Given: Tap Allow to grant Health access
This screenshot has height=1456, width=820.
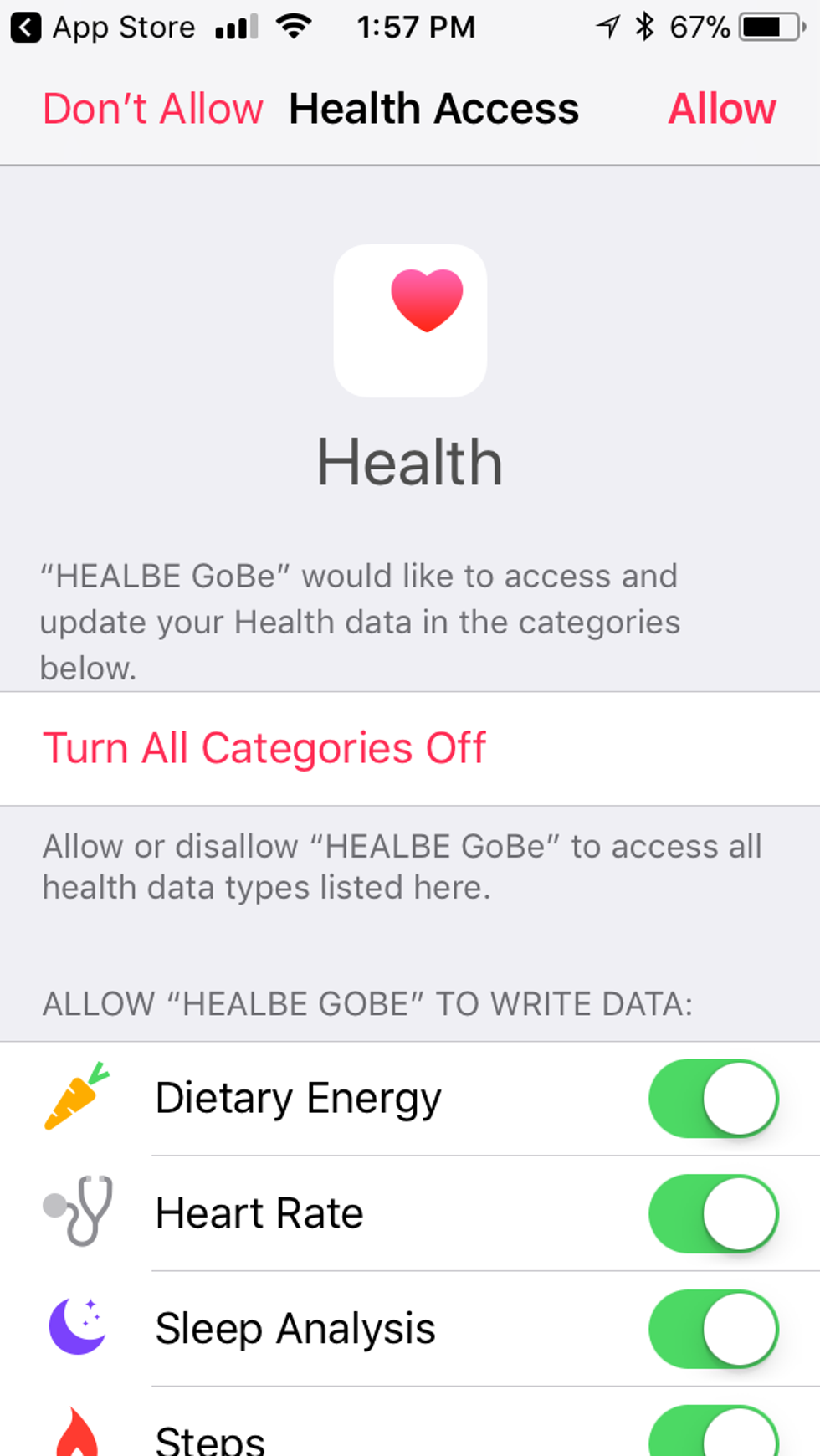Looking at the screenshot, I should coord(721,108).
